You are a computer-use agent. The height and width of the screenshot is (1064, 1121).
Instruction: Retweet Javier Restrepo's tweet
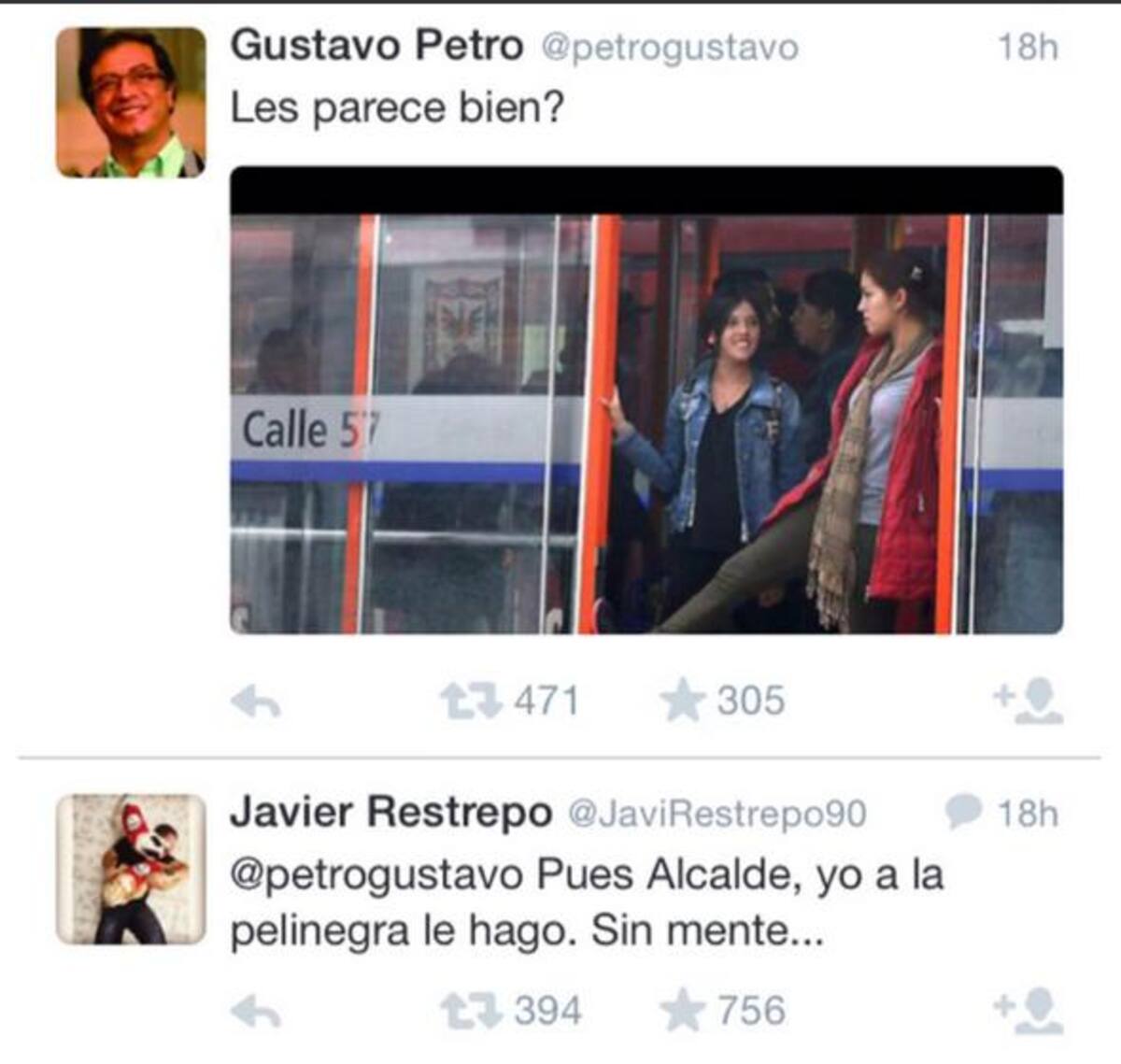click(x=471, y=1011)
